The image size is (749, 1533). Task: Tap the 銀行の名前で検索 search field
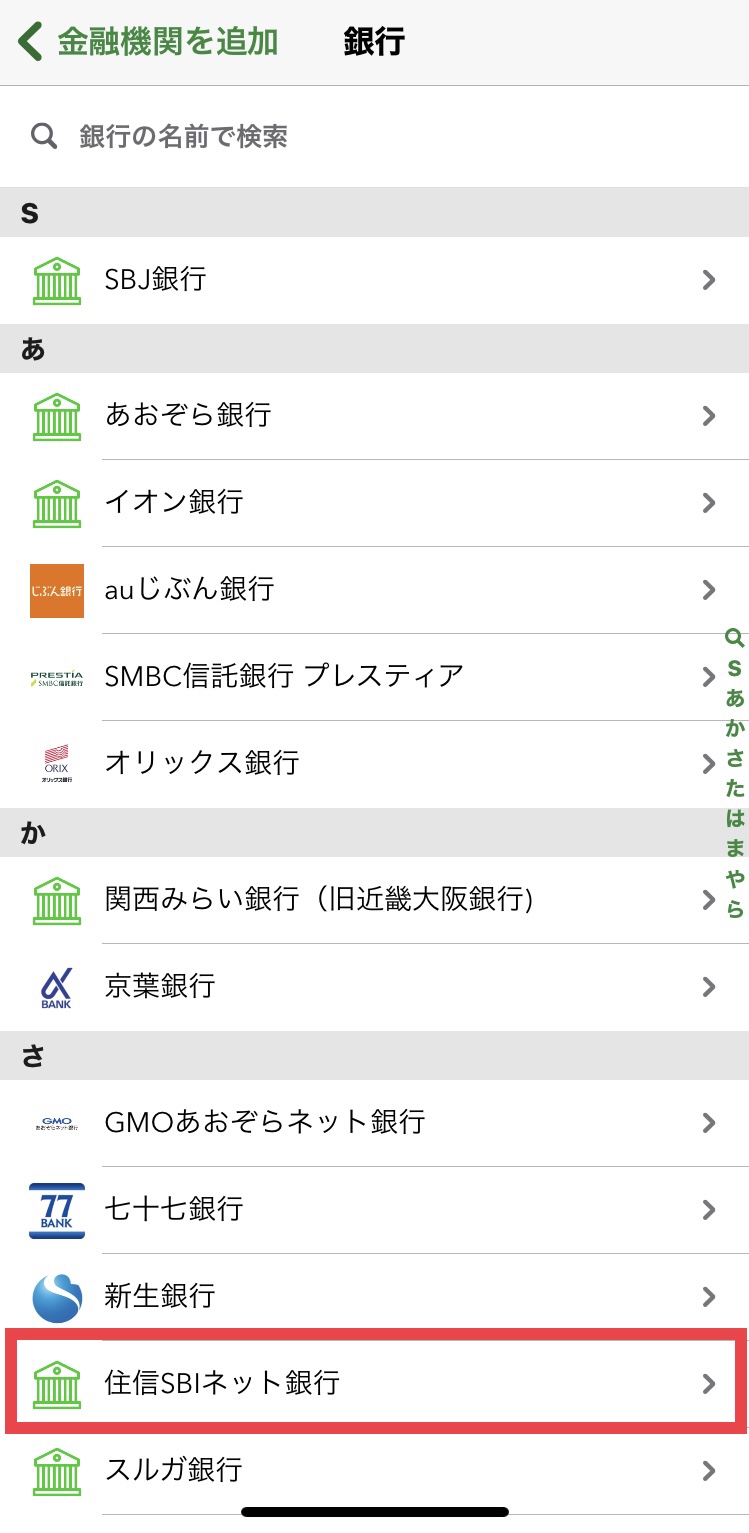374,136
